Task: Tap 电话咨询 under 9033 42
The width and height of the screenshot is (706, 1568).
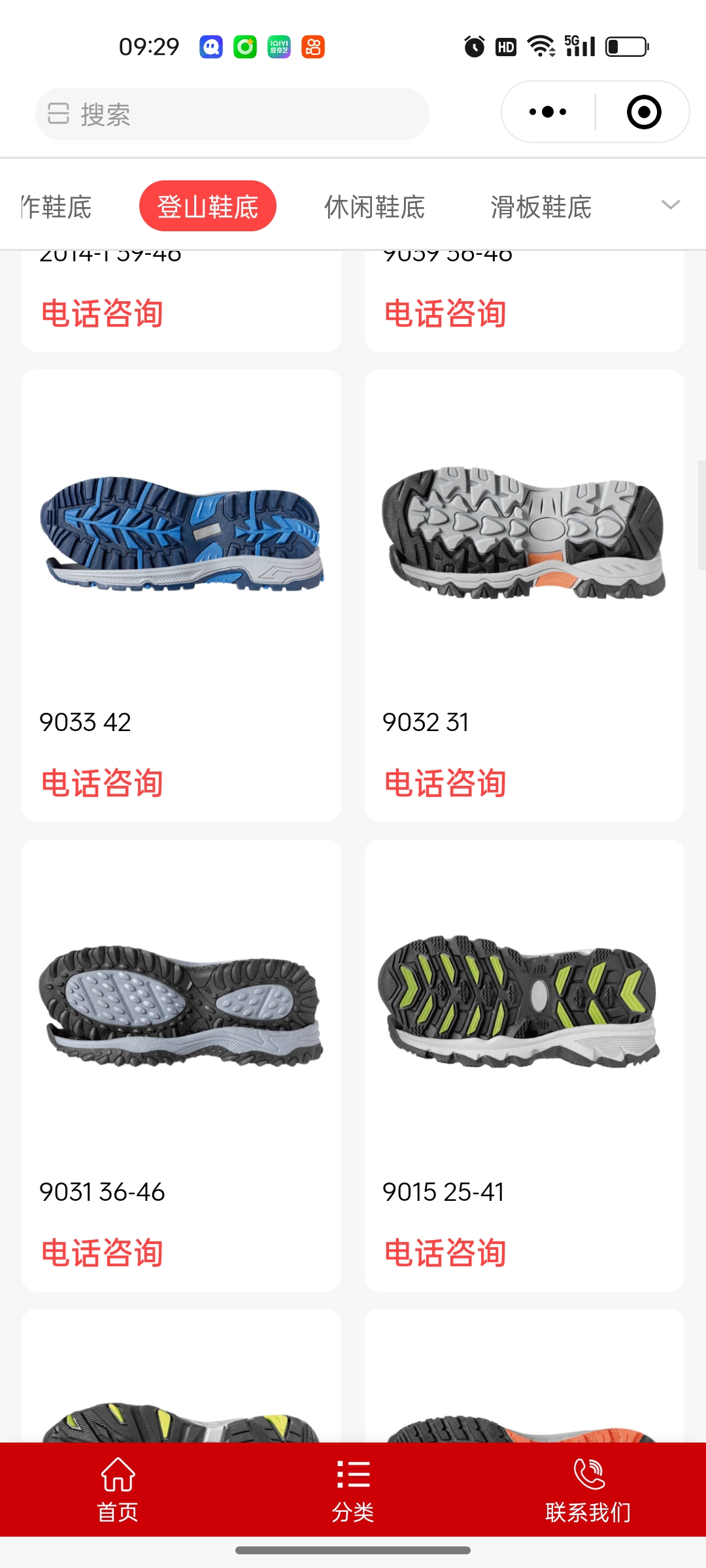Action: point(102,783)
